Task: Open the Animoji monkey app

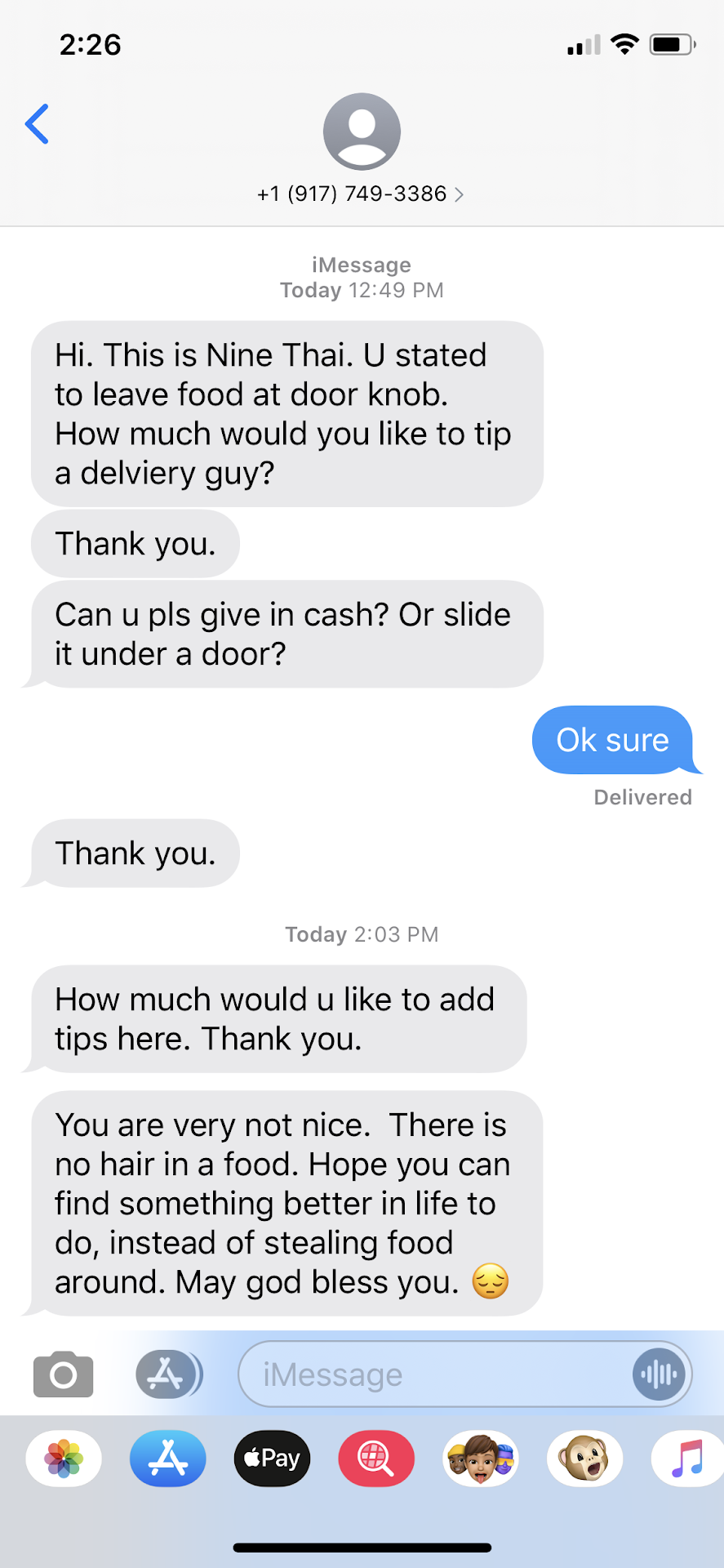Action: tap(584, 1459)
